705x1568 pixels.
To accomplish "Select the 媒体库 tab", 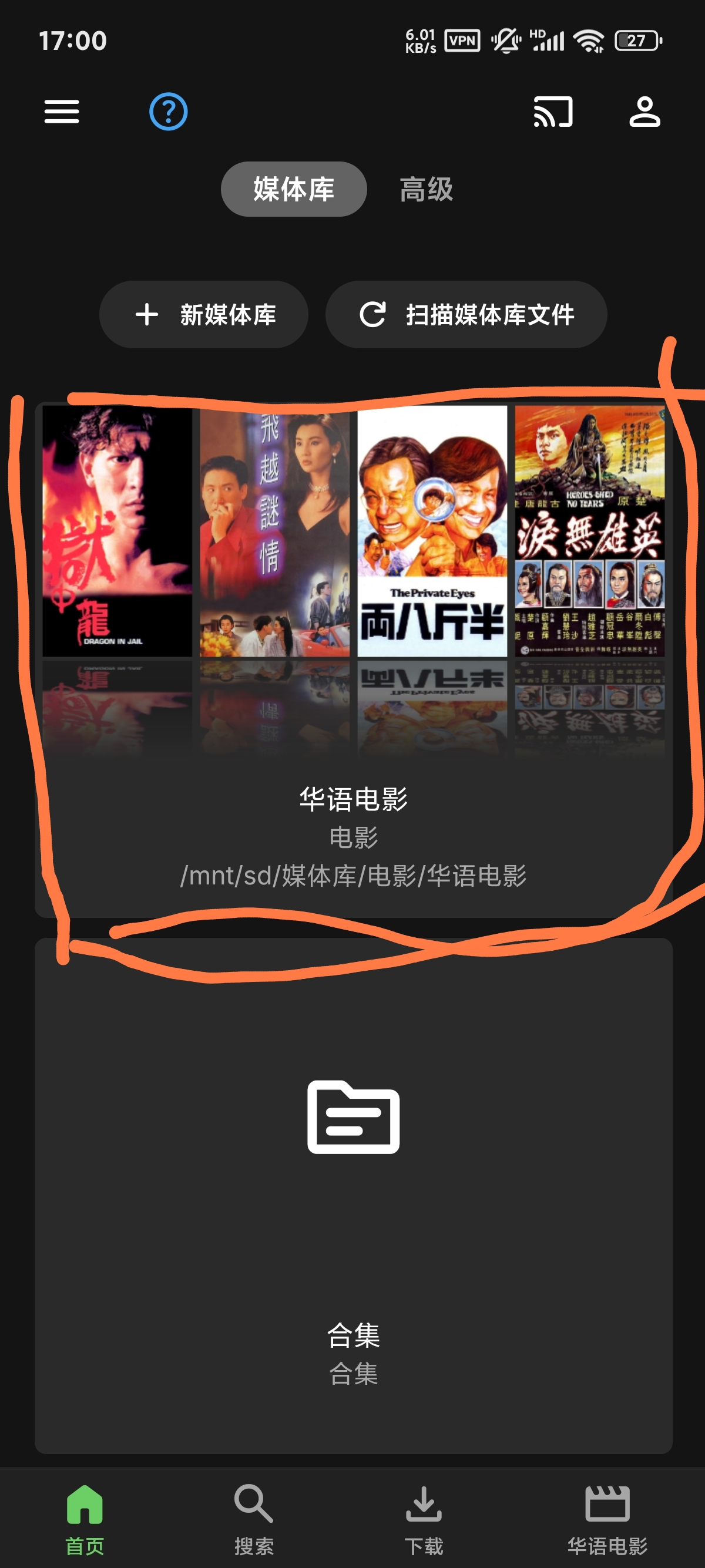I will [293, 189].
